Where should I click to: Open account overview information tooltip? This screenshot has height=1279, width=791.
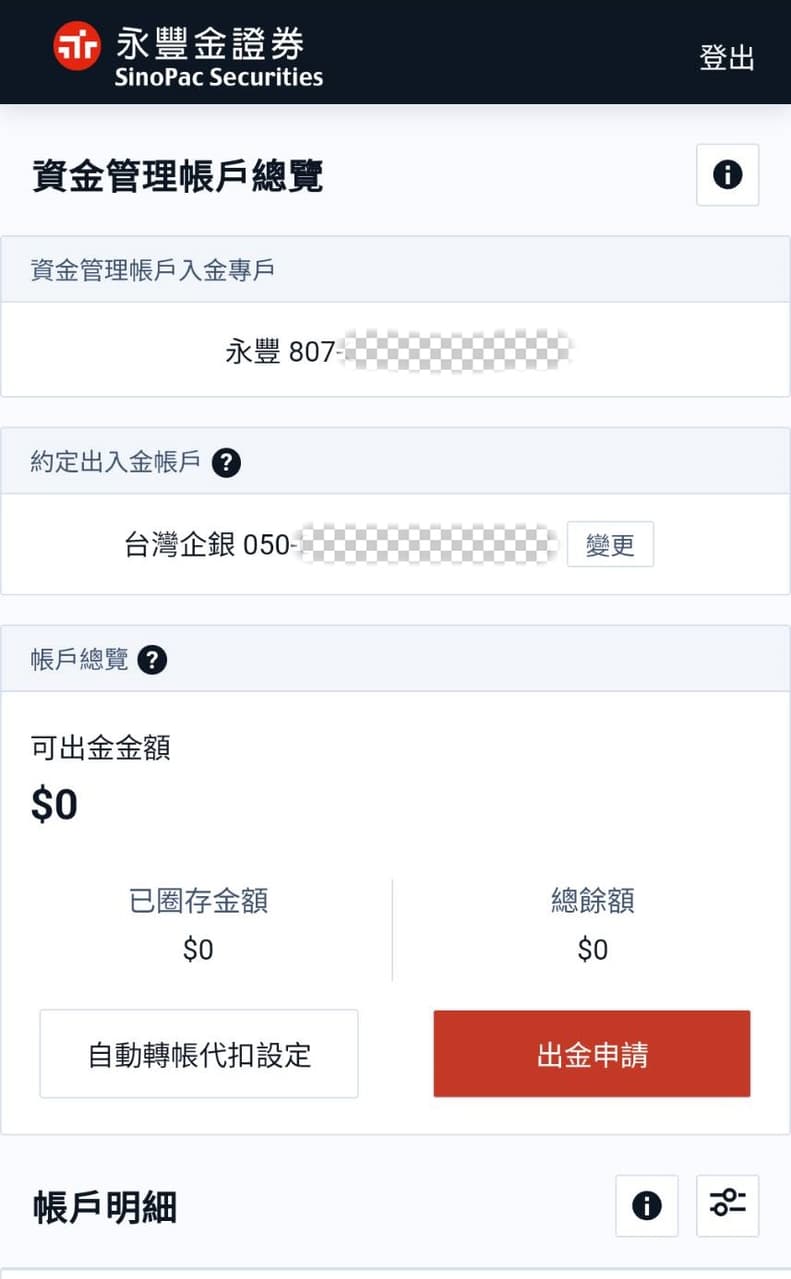[727, 175]
